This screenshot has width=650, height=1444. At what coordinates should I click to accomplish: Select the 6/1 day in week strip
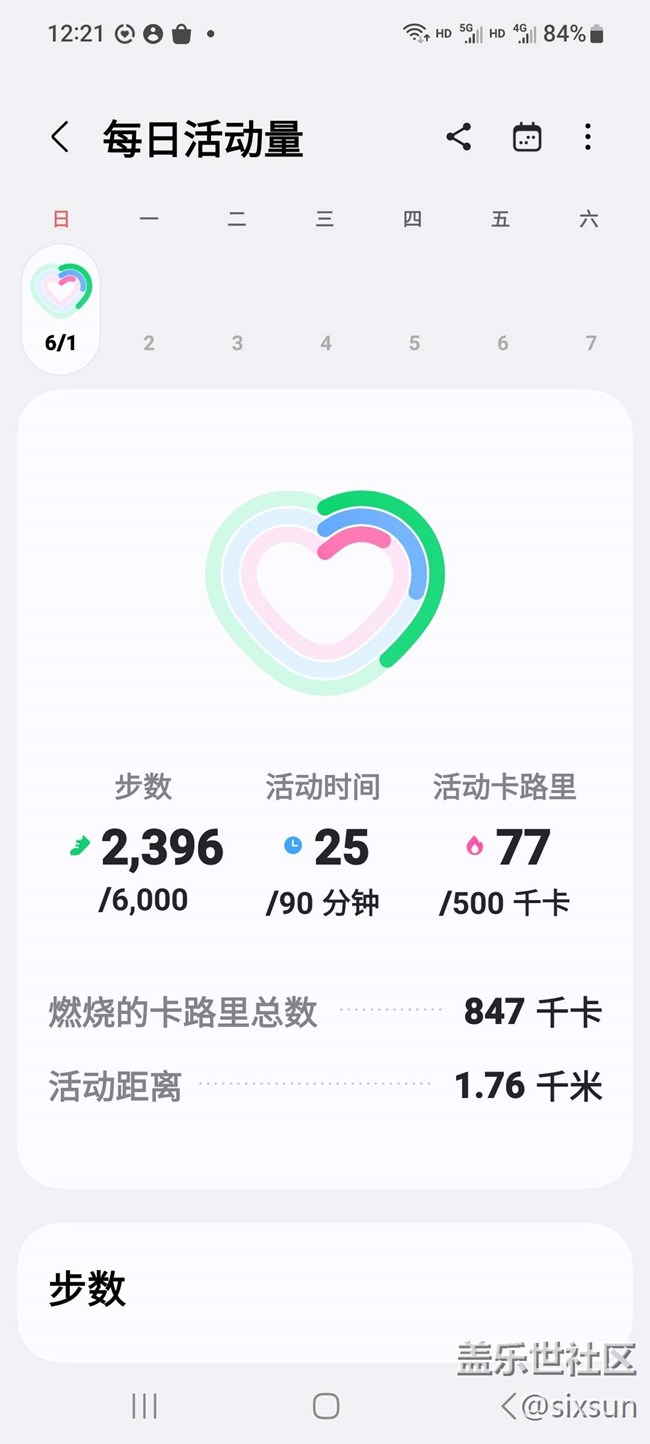click(x=61, y=310)
